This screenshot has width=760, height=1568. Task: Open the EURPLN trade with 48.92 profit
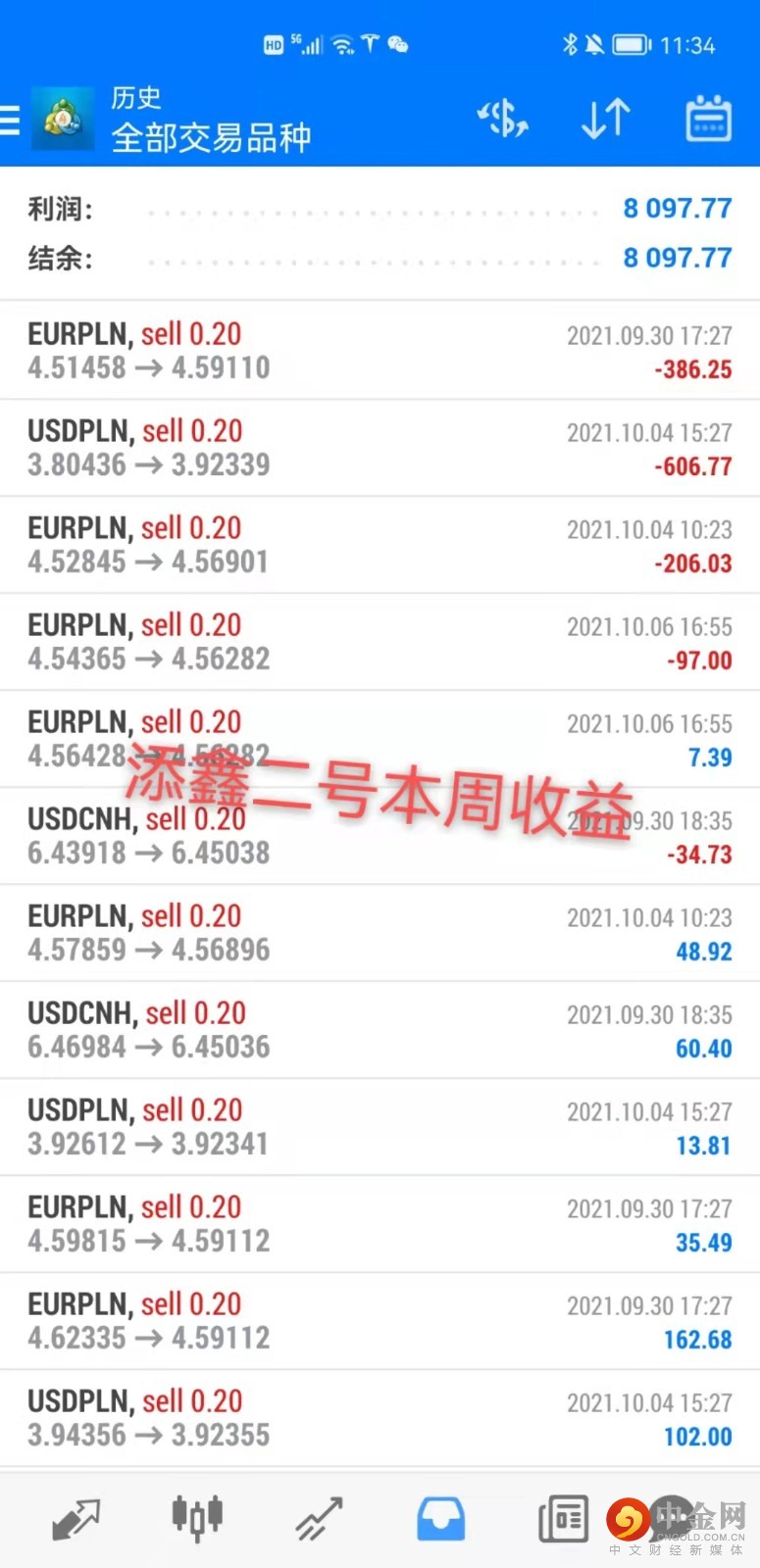(380, 933)
